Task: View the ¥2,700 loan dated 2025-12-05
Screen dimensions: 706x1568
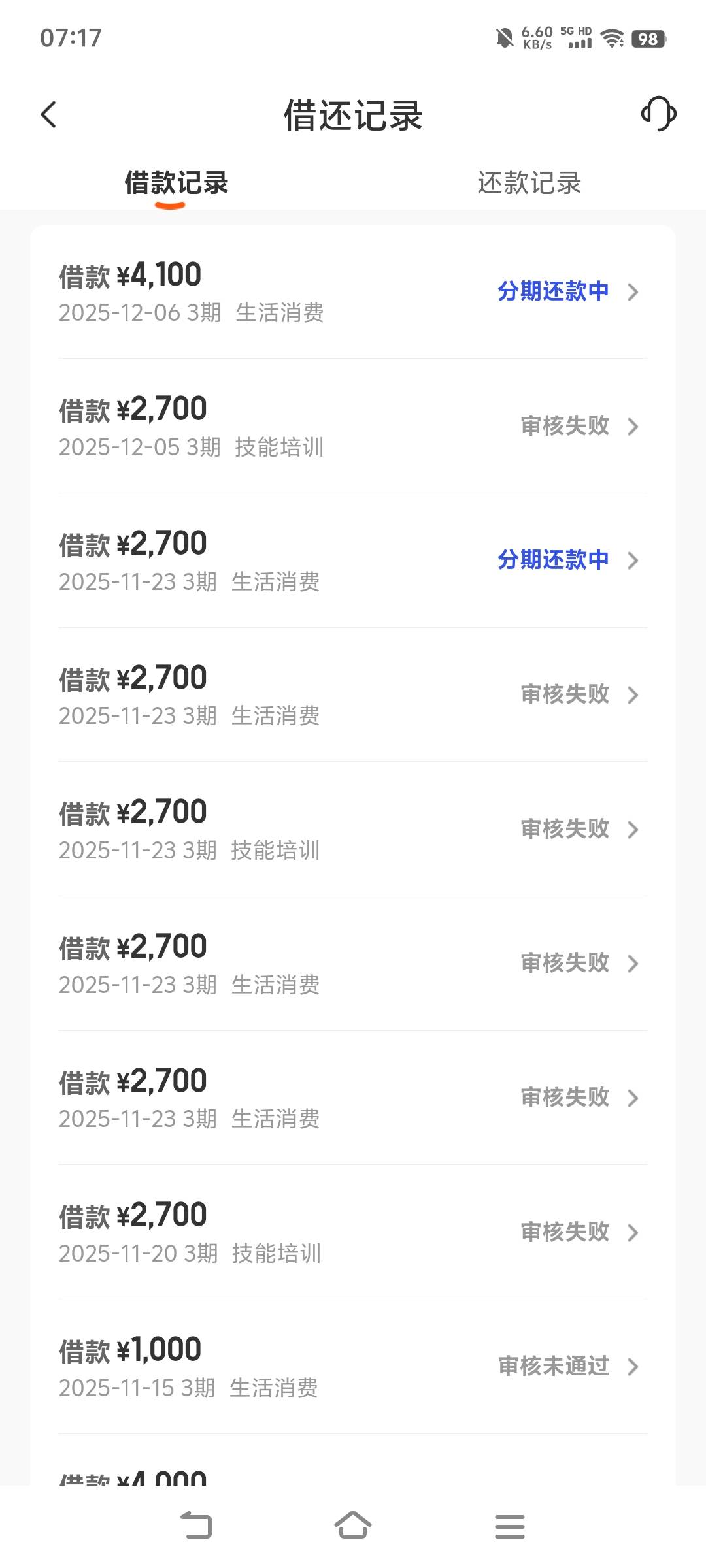Action: [353, 427]
